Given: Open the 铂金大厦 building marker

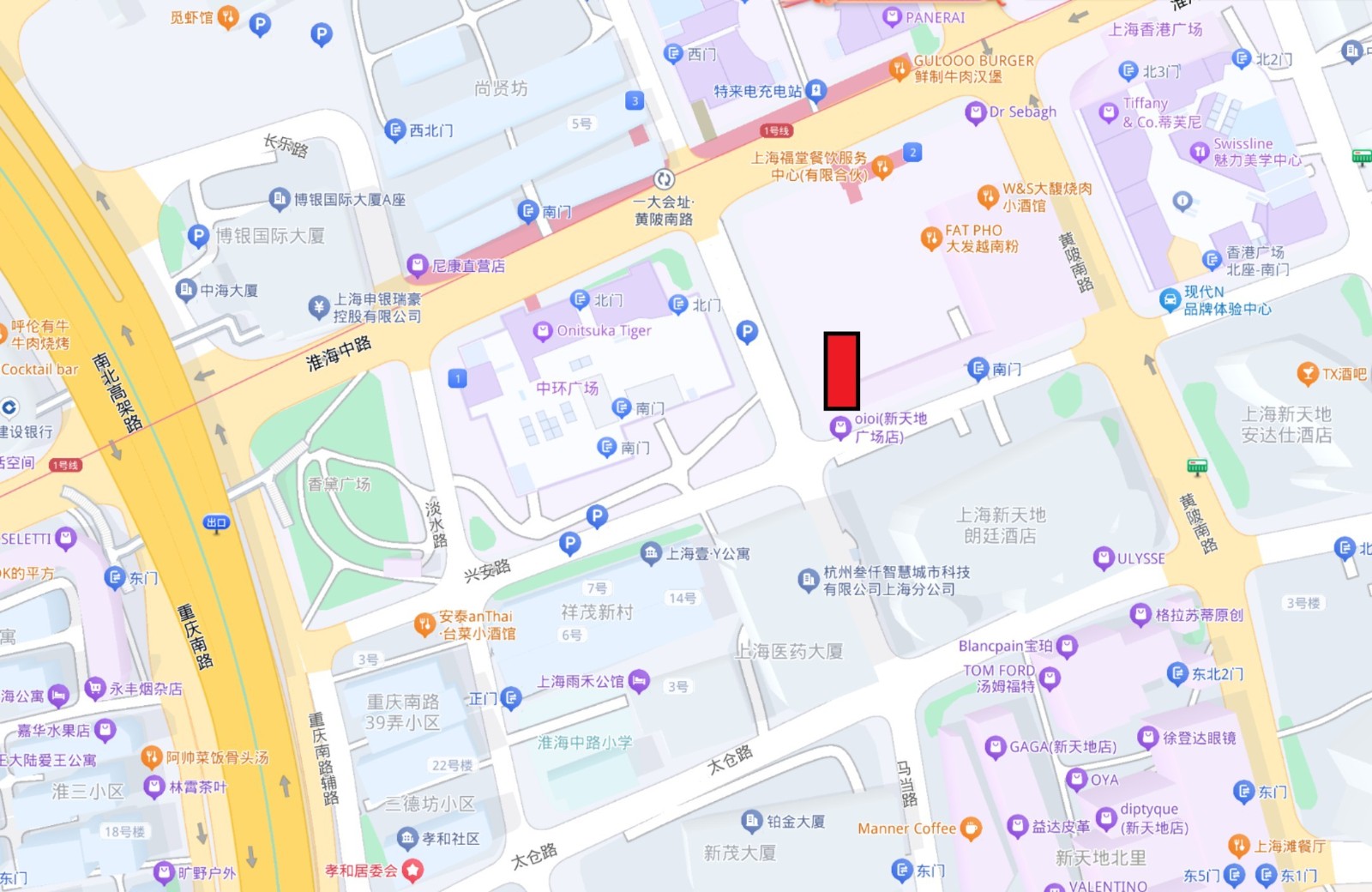Looking at the screenshot, I should click(751, 821).
